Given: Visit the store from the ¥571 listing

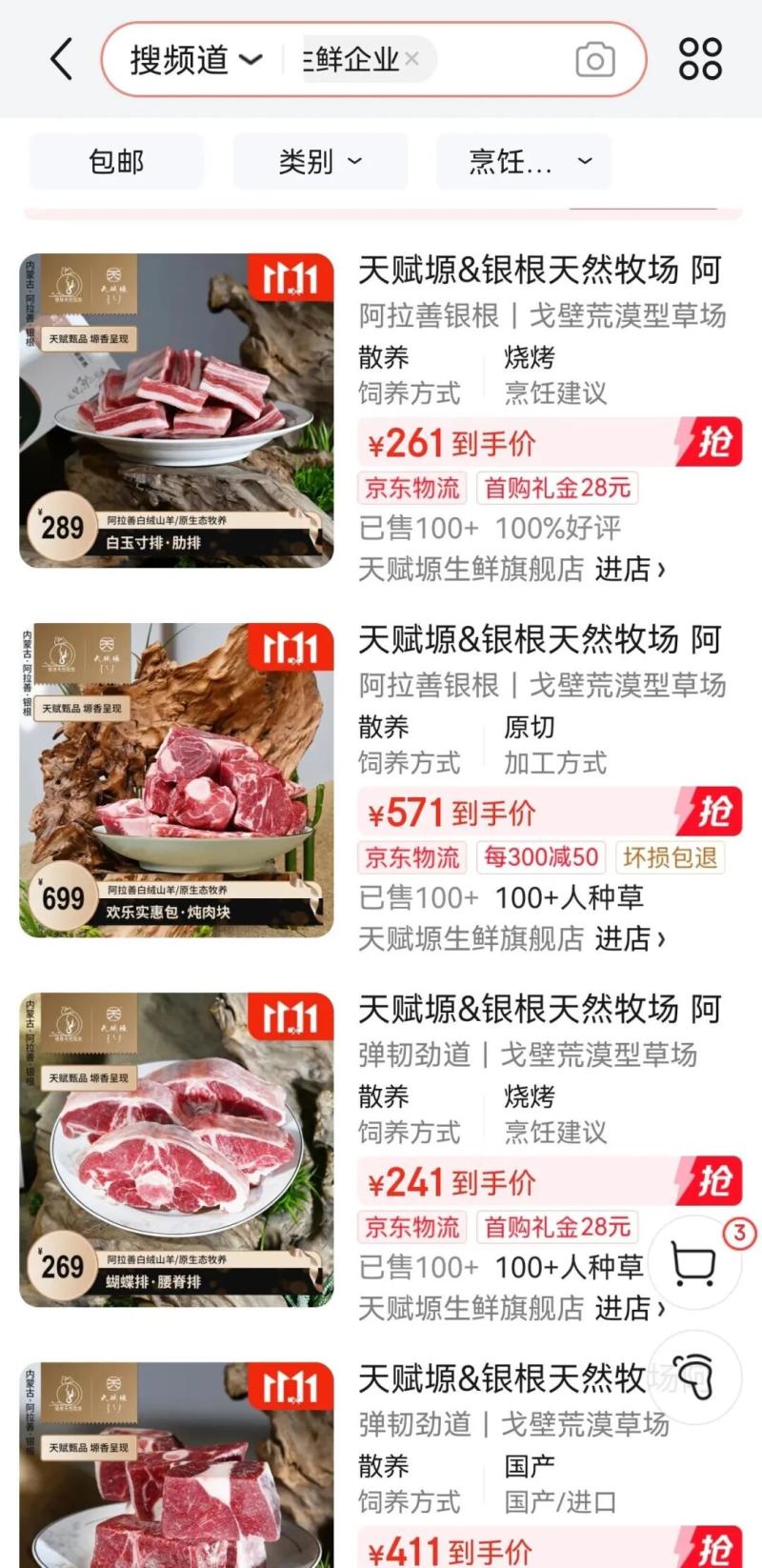Looking at the screenshot, I should [629, 939].
